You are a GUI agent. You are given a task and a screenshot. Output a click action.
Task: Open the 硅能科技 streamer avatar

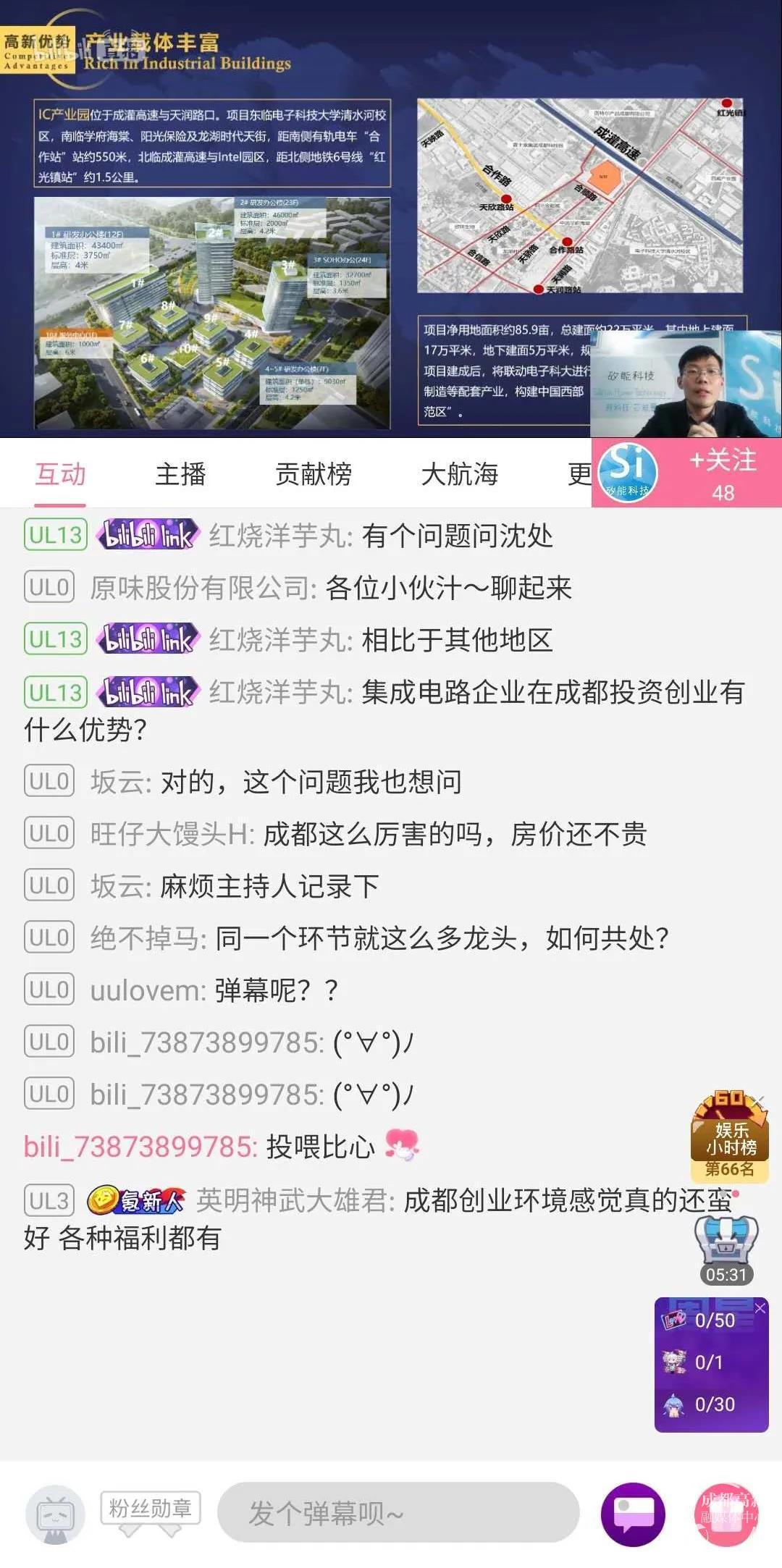click(628, 473)
